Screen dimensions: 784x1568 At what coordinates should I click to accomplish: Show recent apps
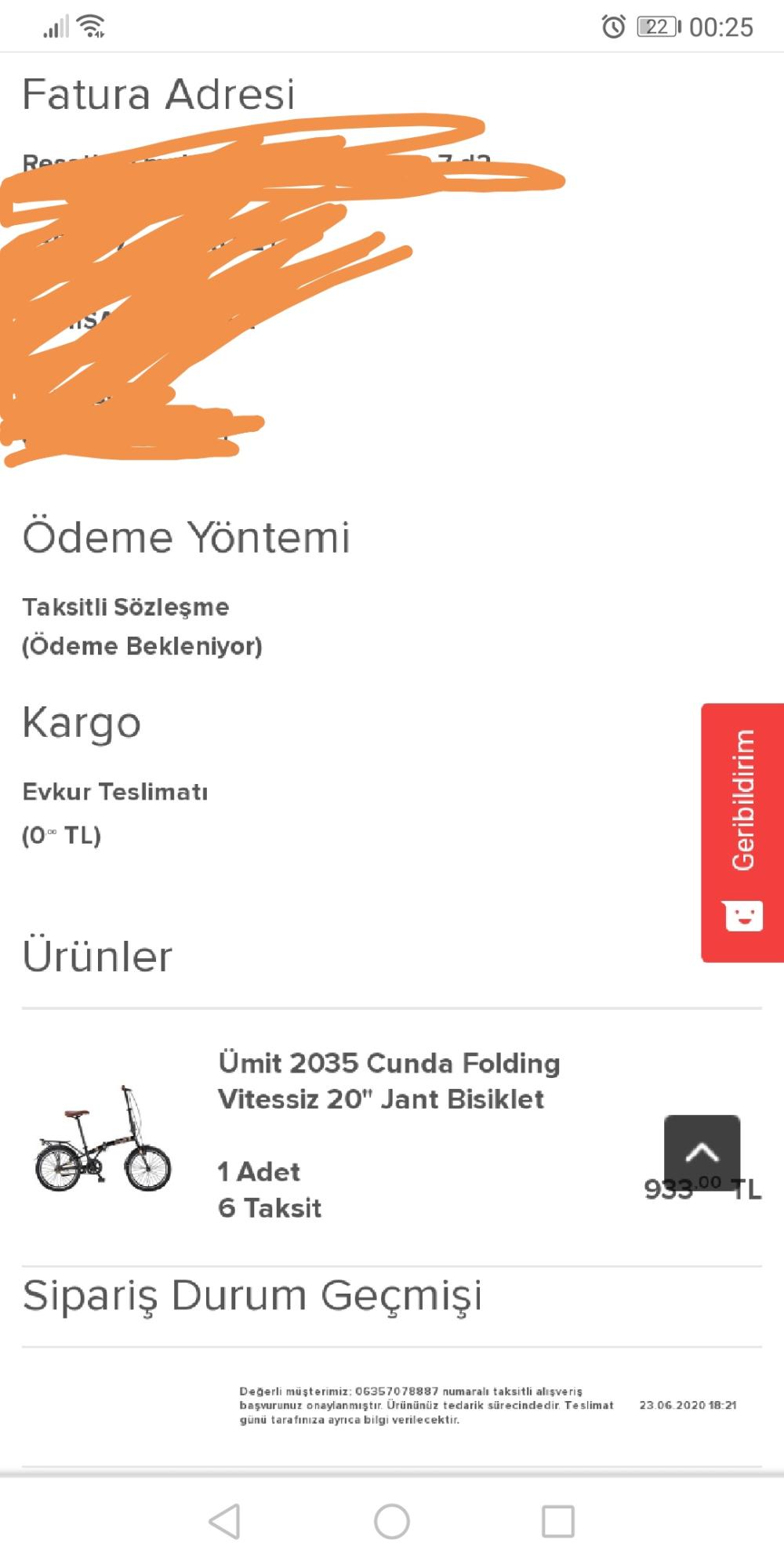coord(558,1522)
